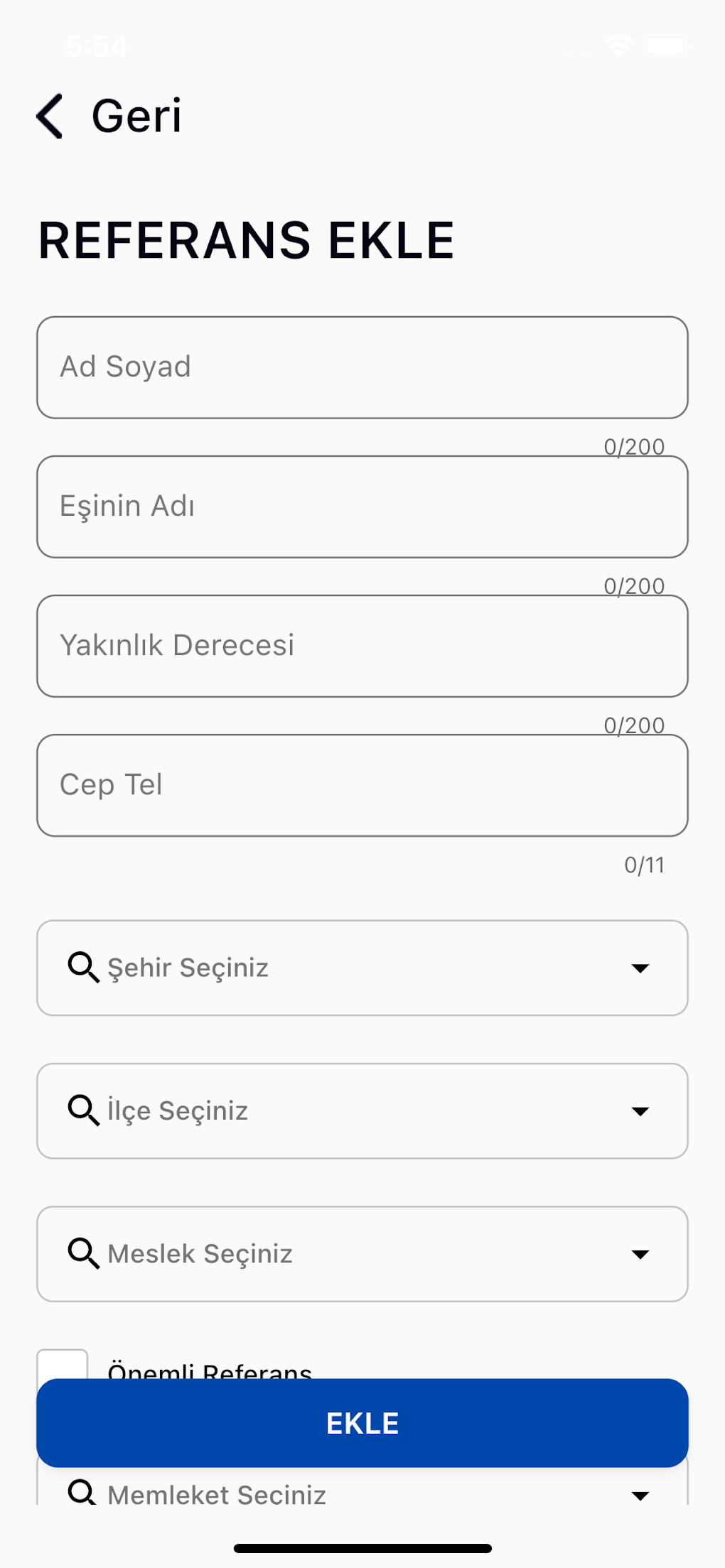Submit the form with EKLE button
725x1568 pixels.
pos(362,1423)
